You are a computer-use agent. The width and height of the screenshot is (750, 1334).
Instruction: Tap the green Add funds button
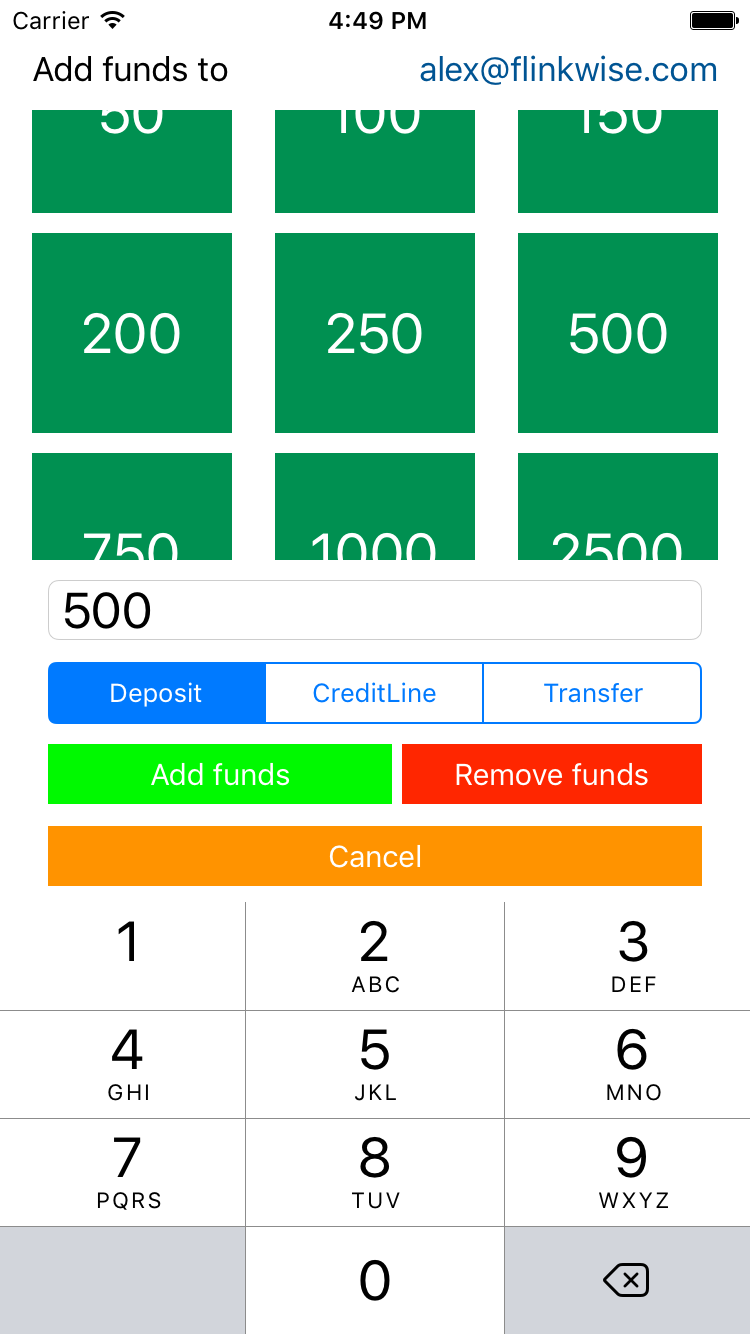220,774
